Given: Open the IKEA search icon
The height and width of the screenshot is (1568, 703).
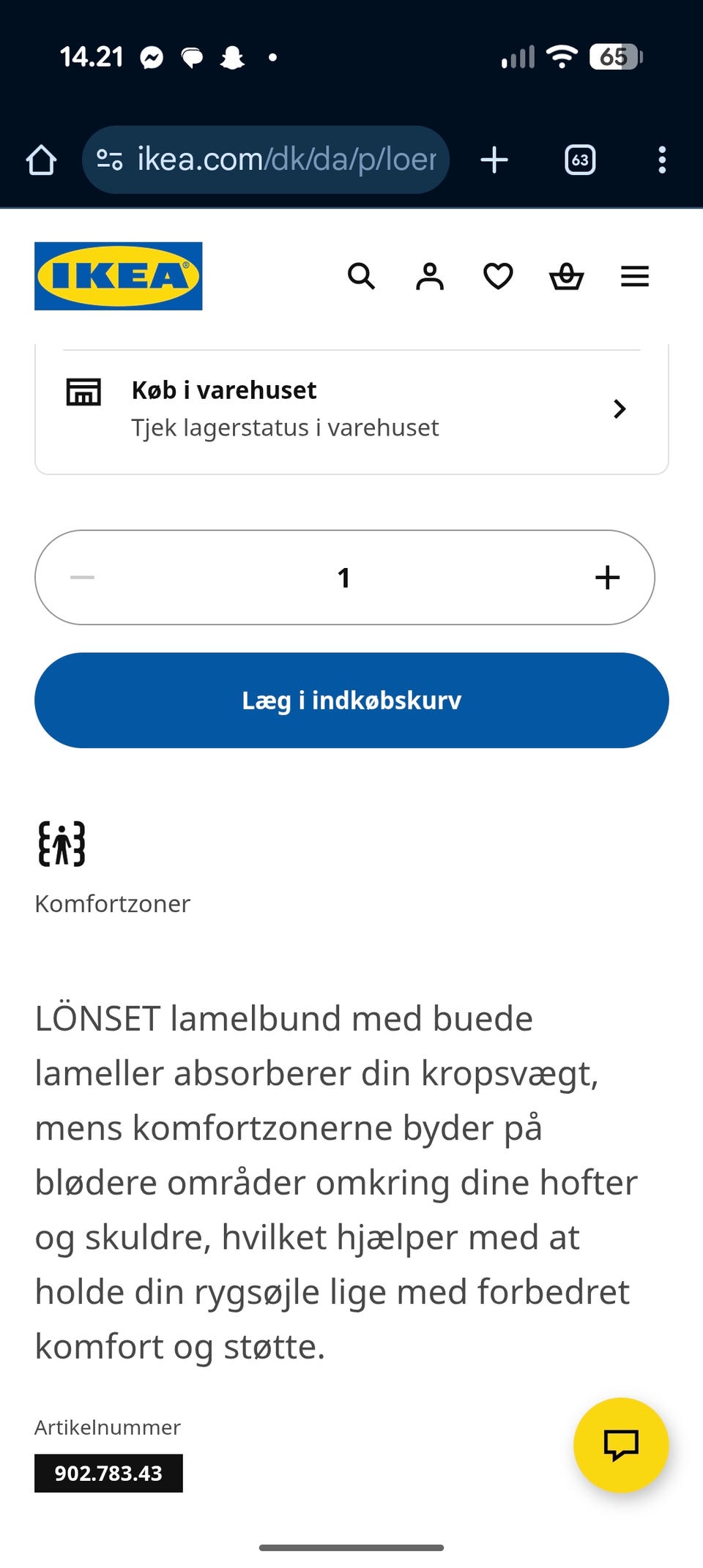Looking at the screenshot, I should (362, 276).
